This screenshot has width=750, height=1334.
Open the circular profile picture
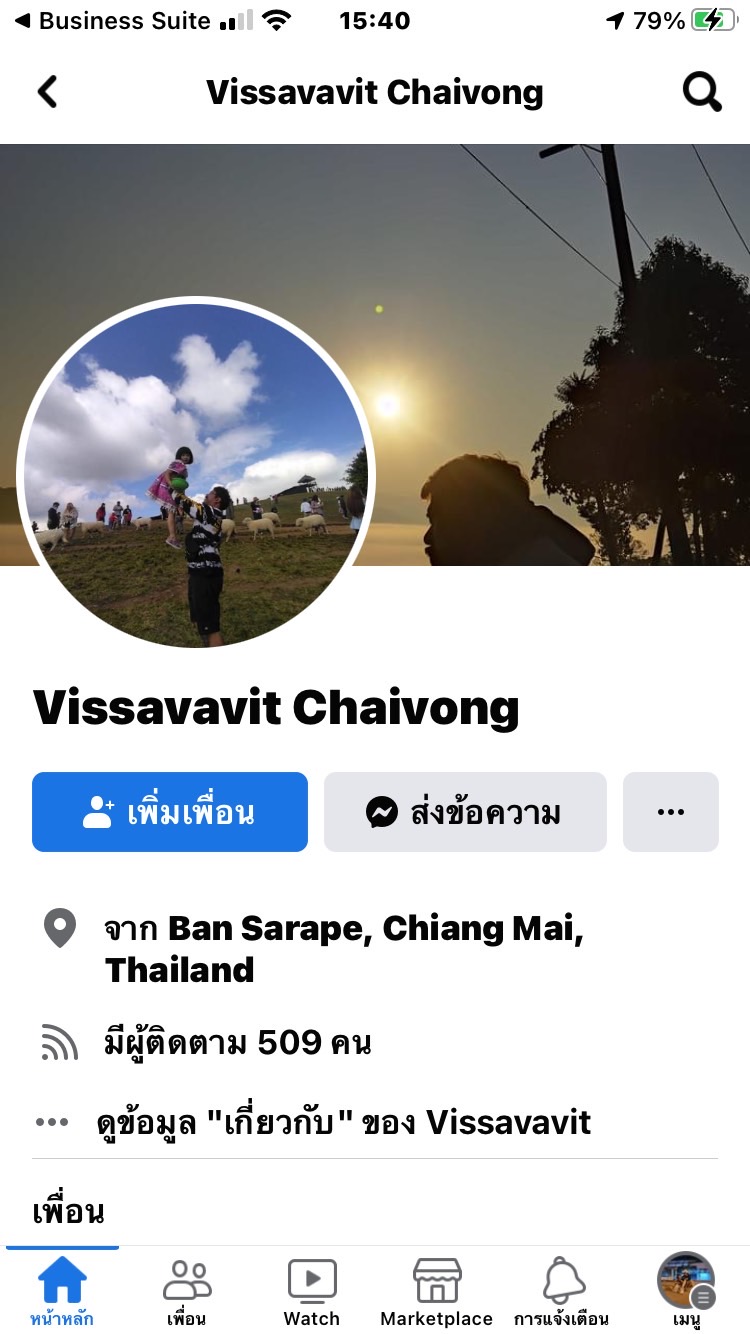pos(196,474)
